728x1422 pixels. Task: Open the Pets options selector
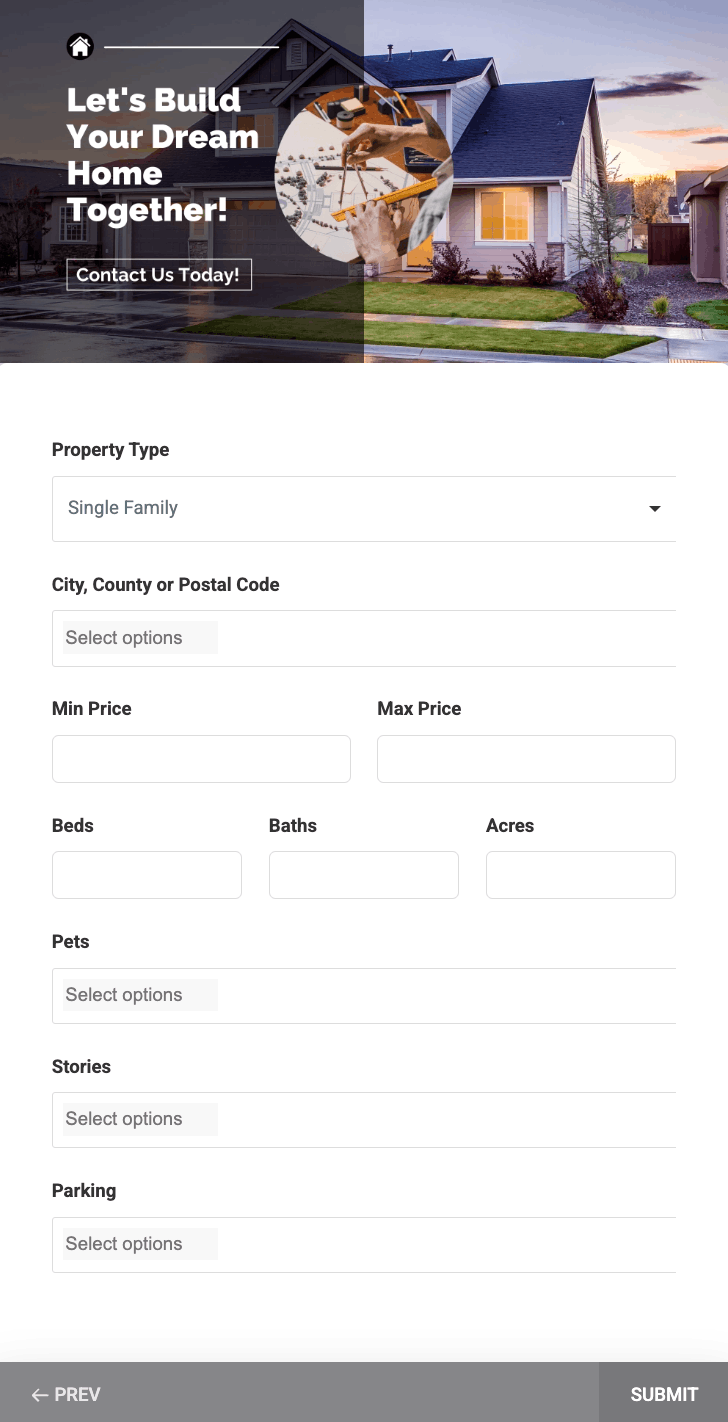tap(363, 995)
